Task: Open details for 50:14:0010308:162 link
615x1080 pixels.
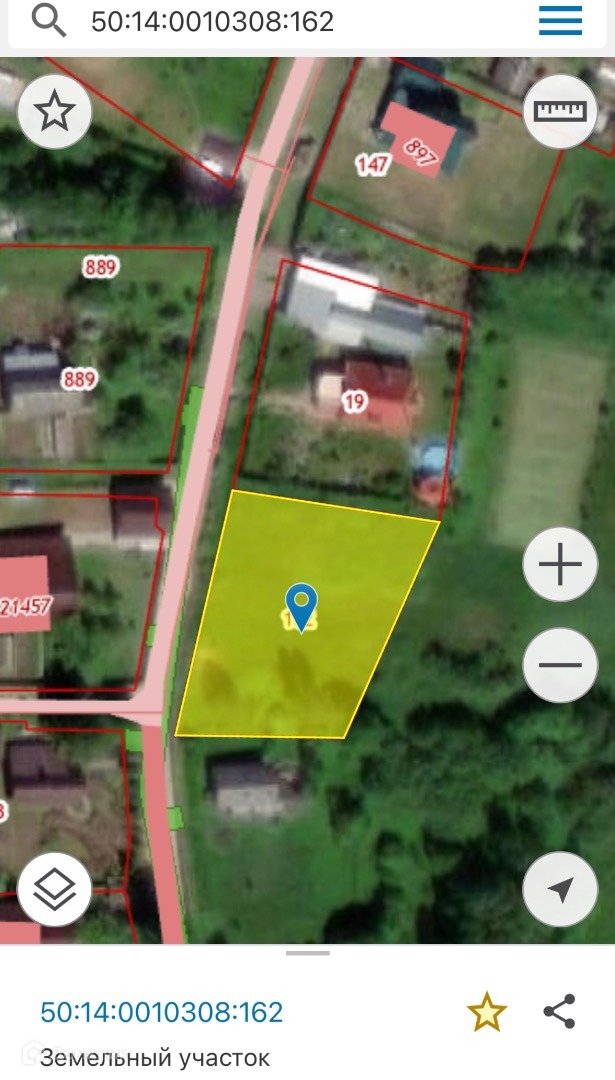Action: coord(162,1012)
